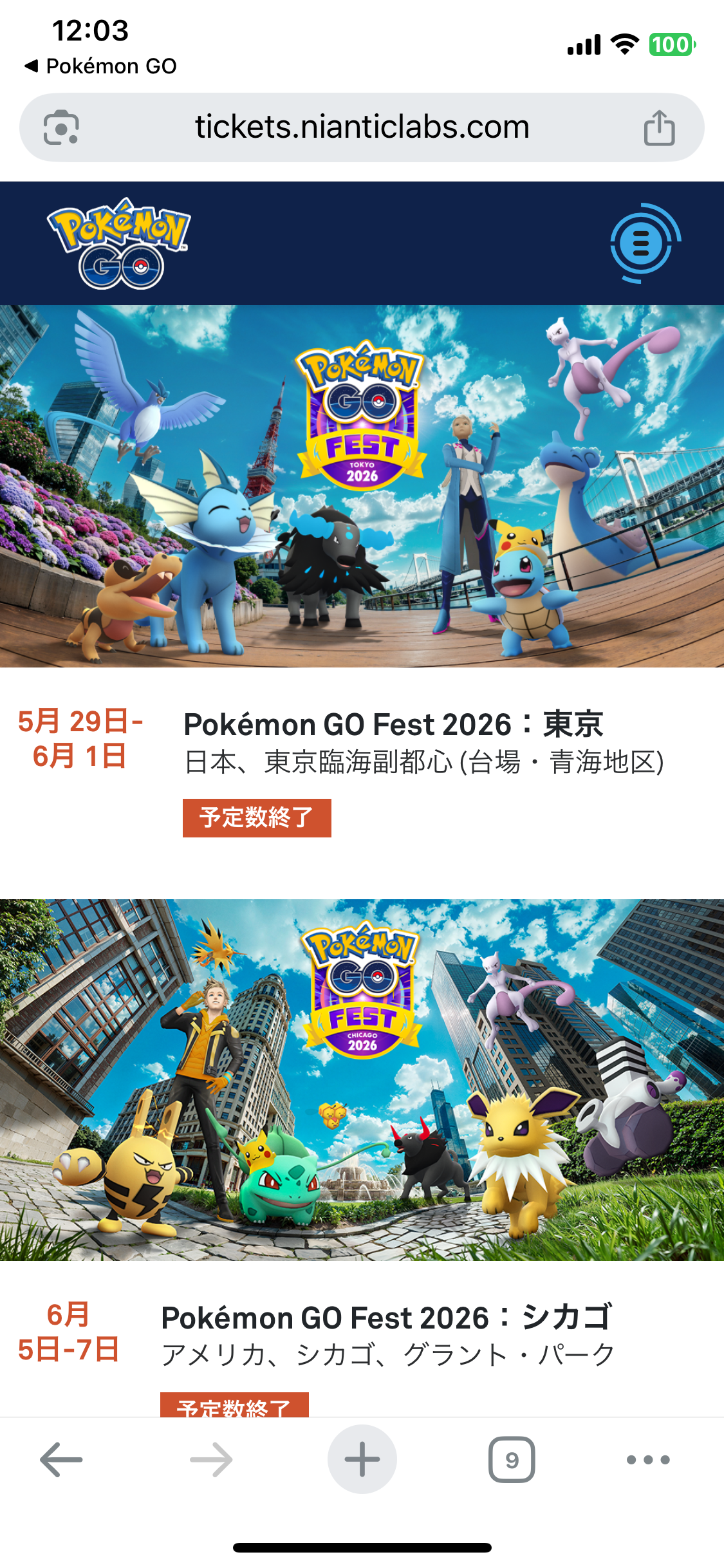Tap the tickets.nianticlabs.com address bar
Screen dimensions: 724x1568
362,127
